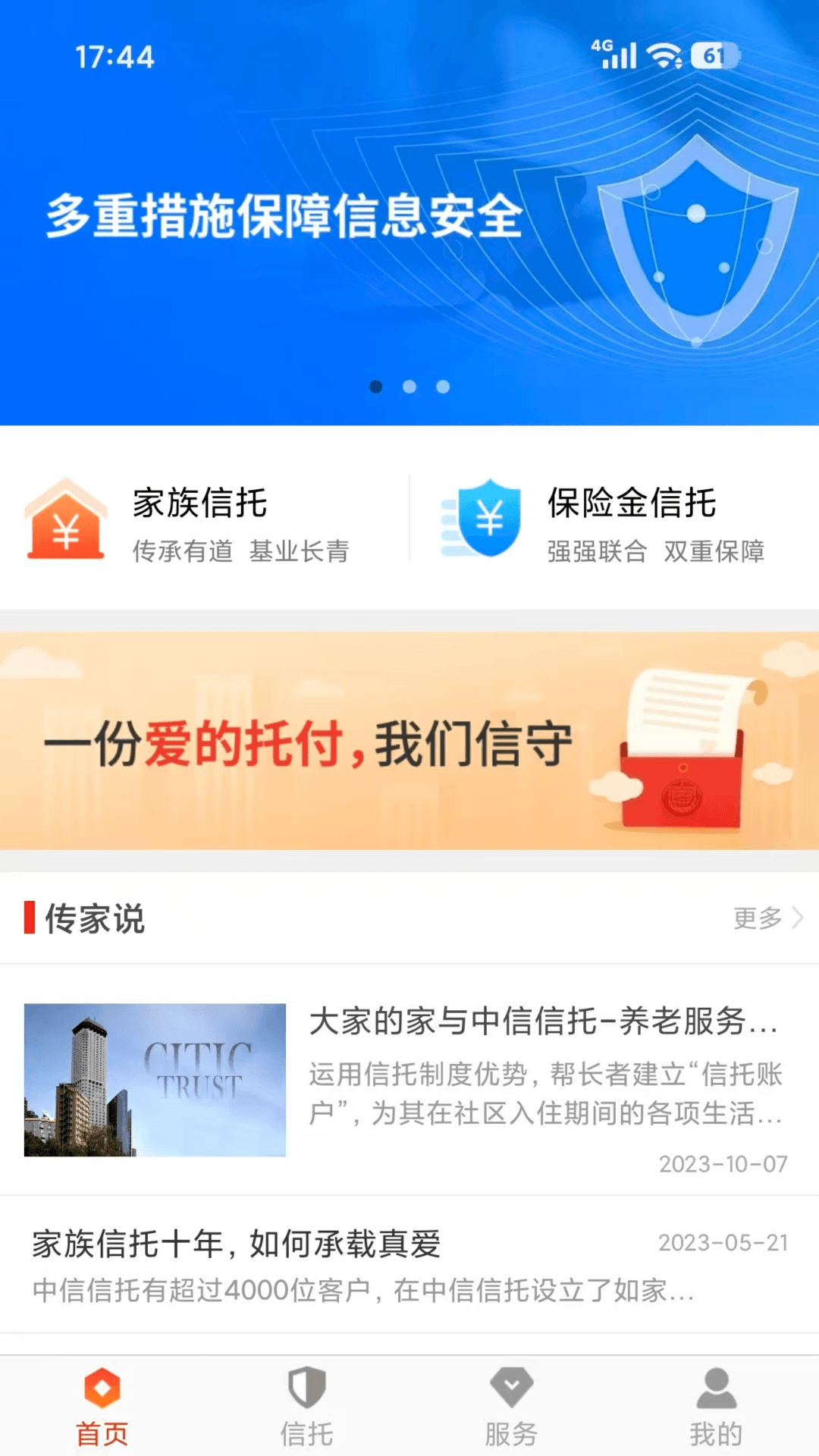The width and height of the screenshot is (819, 1456).
Task: Open the 一份爱的托付 promotional banner
Action: [x=409, y=741]
